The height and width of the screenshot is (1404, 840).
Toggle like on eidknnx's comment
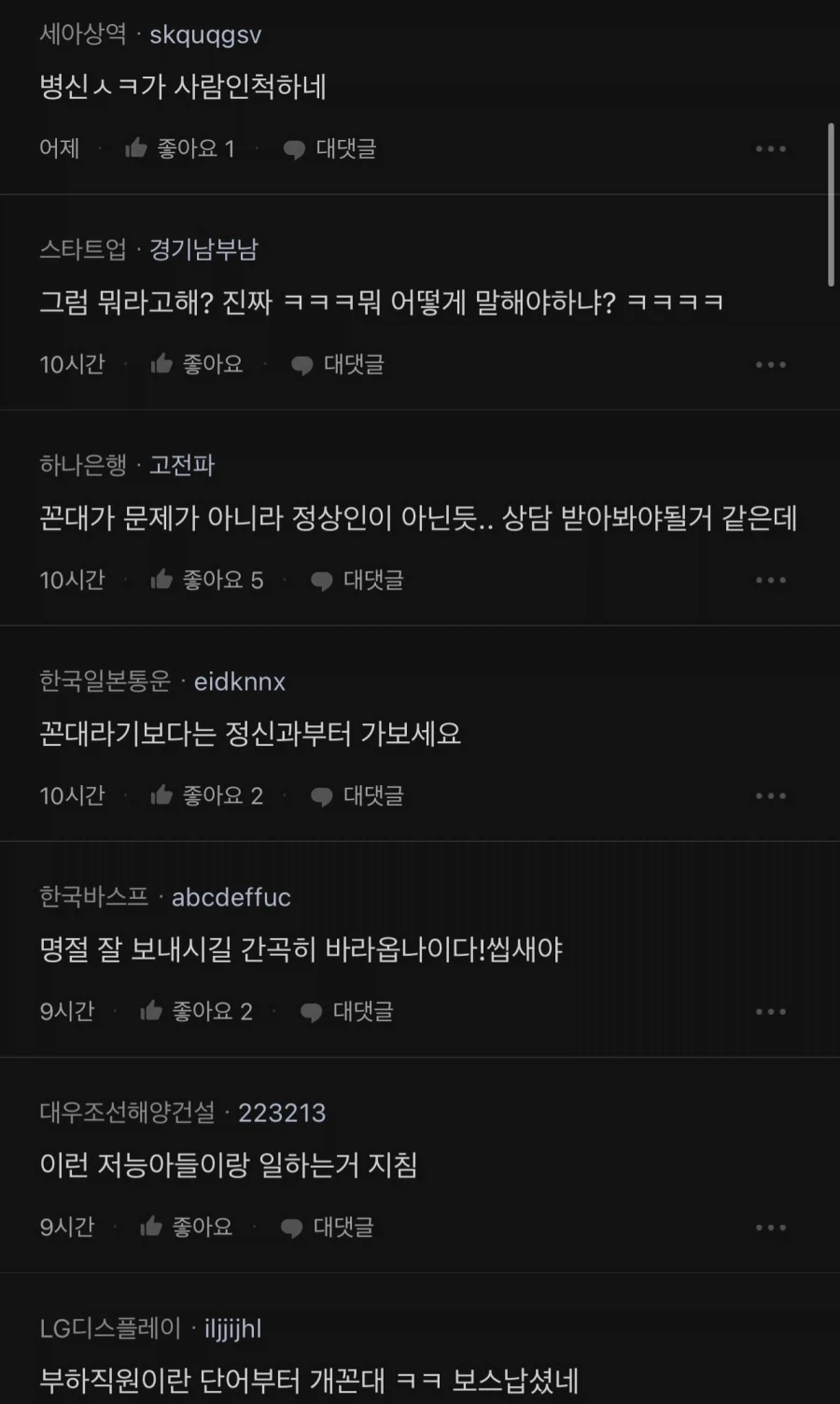pyautogui.click(x=161, y=795)
